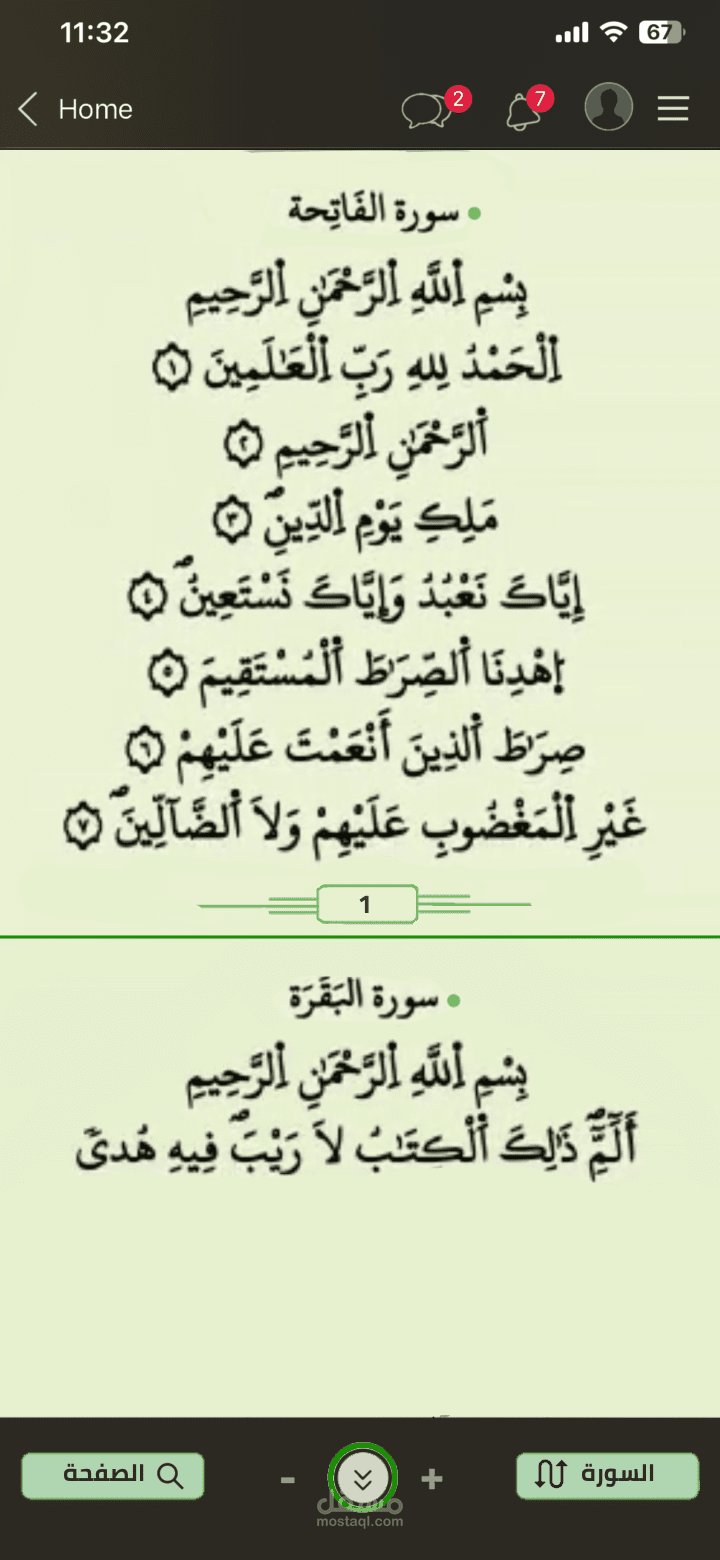The width and height of the screenshot is (720, 1560).
Task: Open سورة الفاتحة header
Action: click(x=370, y=211)
